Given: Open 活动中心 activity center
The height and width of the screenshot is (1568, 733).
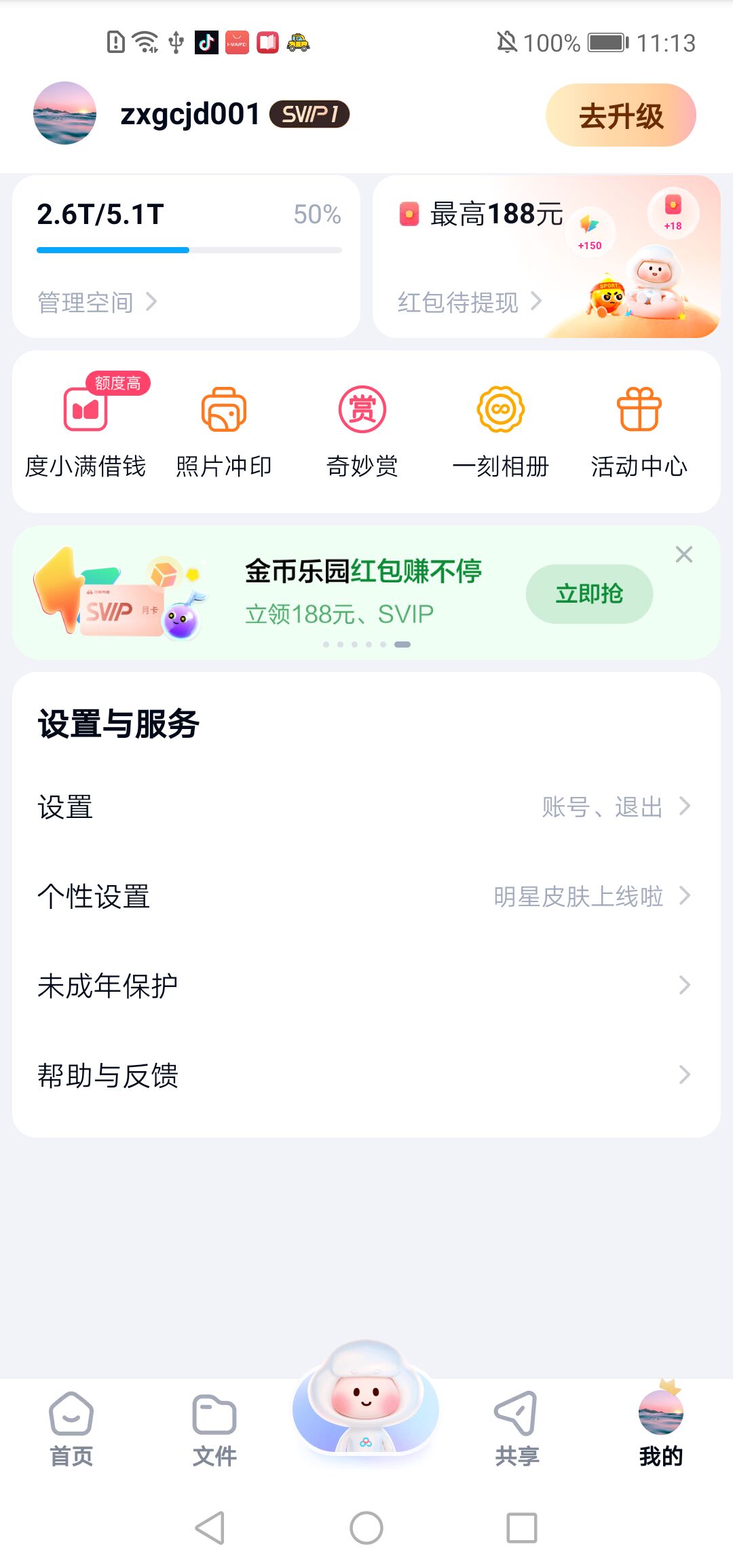Looking at the screenshot, I should [639, 429].
